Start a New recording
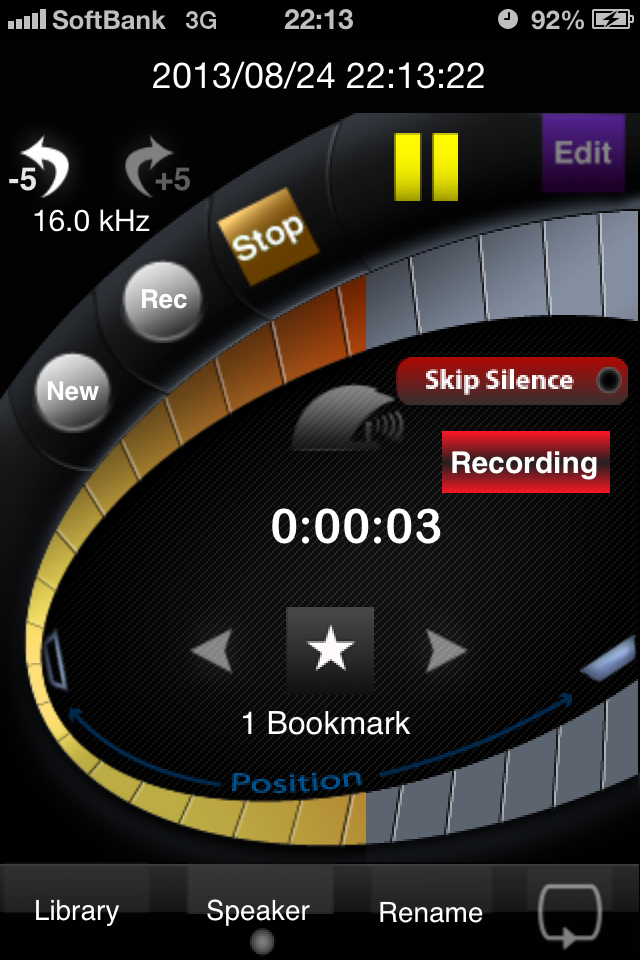 point(72,391)
